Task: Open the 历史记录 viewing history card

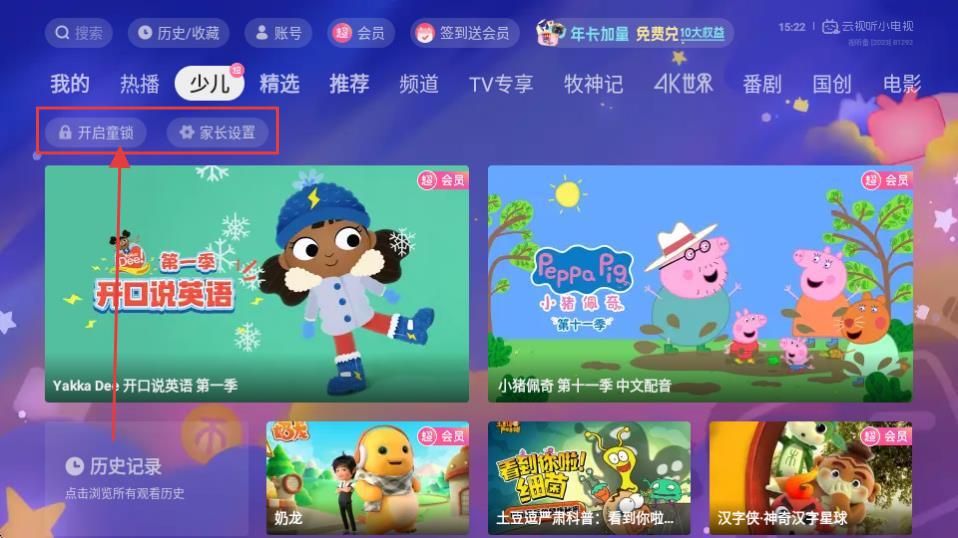Action: click(x=146, y=476)
